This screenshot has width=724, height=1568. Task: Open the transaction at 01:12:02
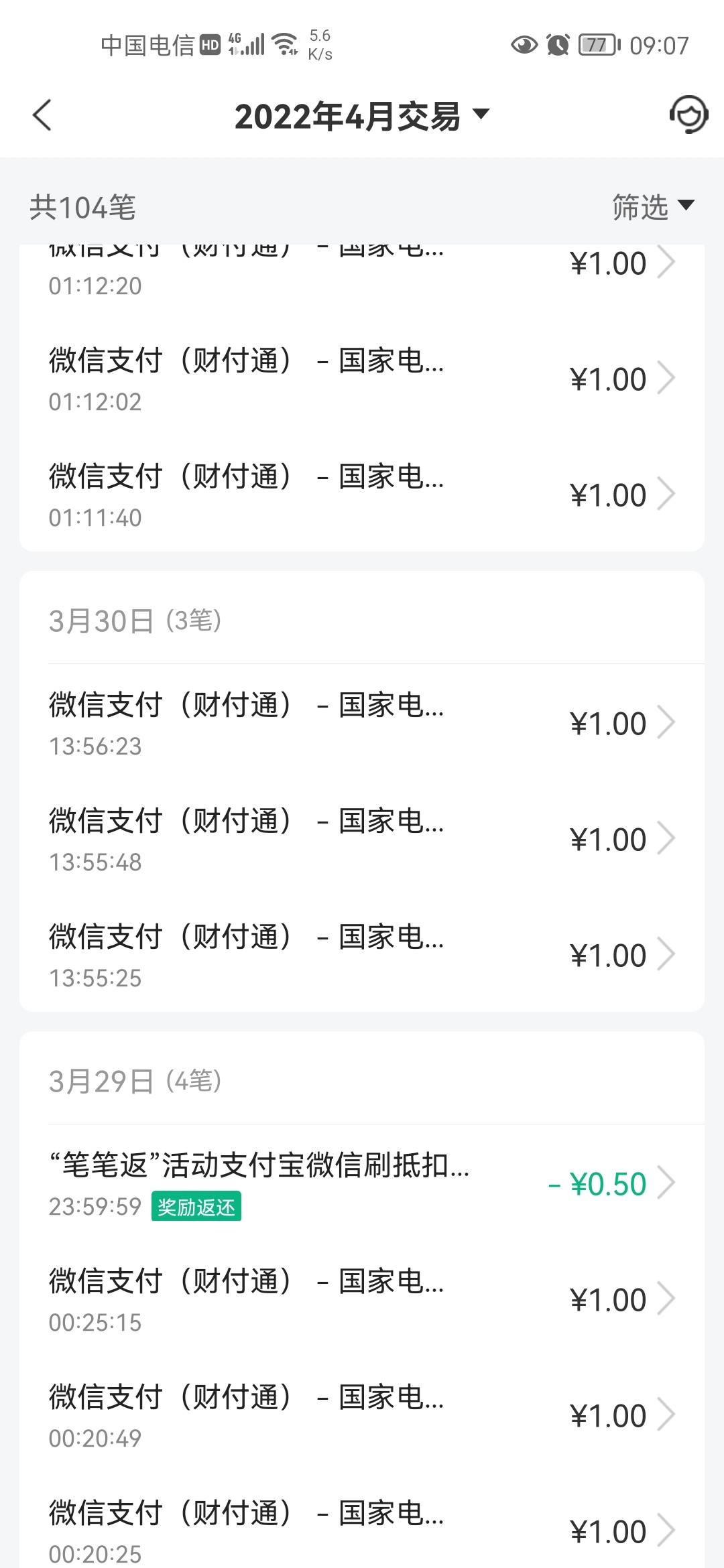[x=362, y=379]
